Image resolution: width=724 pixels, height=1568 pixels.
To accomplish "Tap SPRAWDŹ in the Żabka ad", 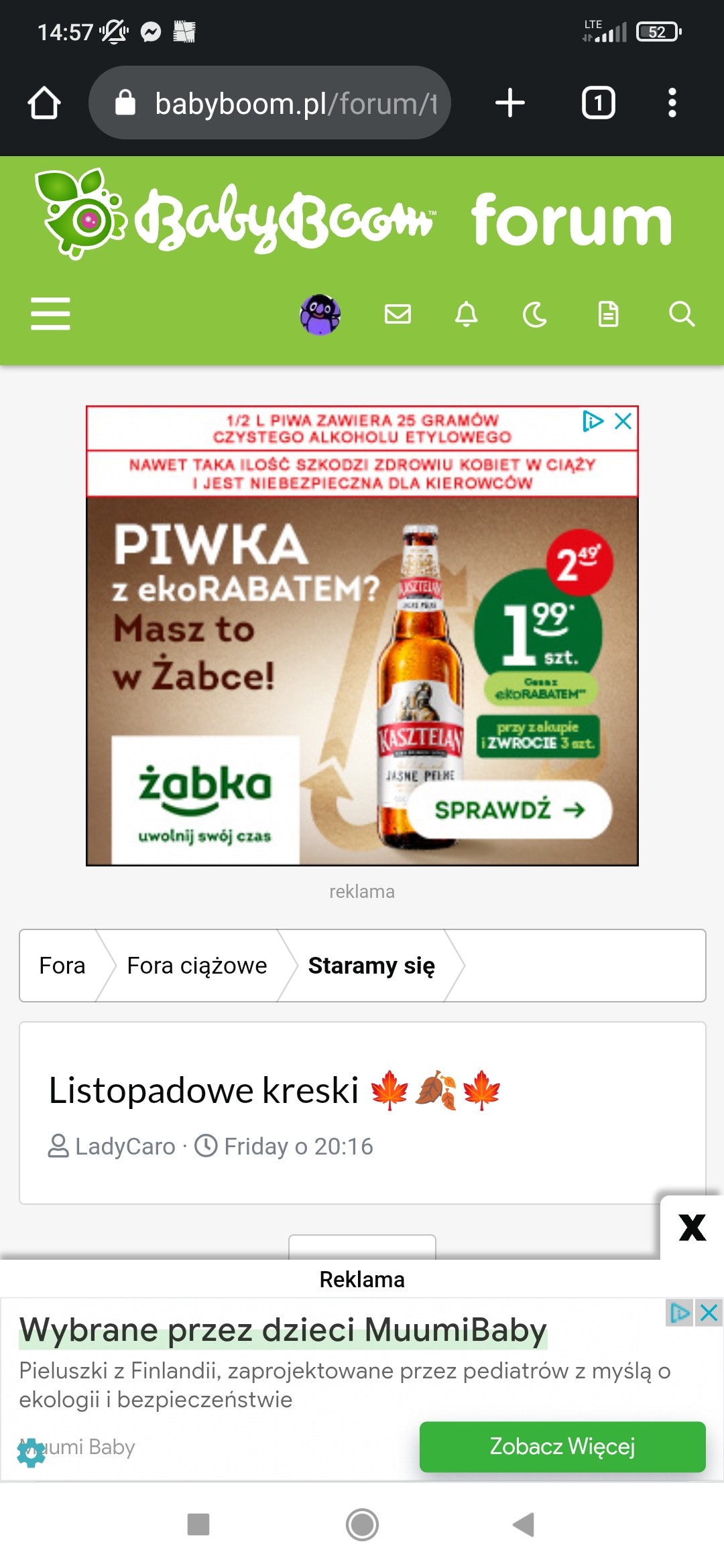I will point(509,809).
